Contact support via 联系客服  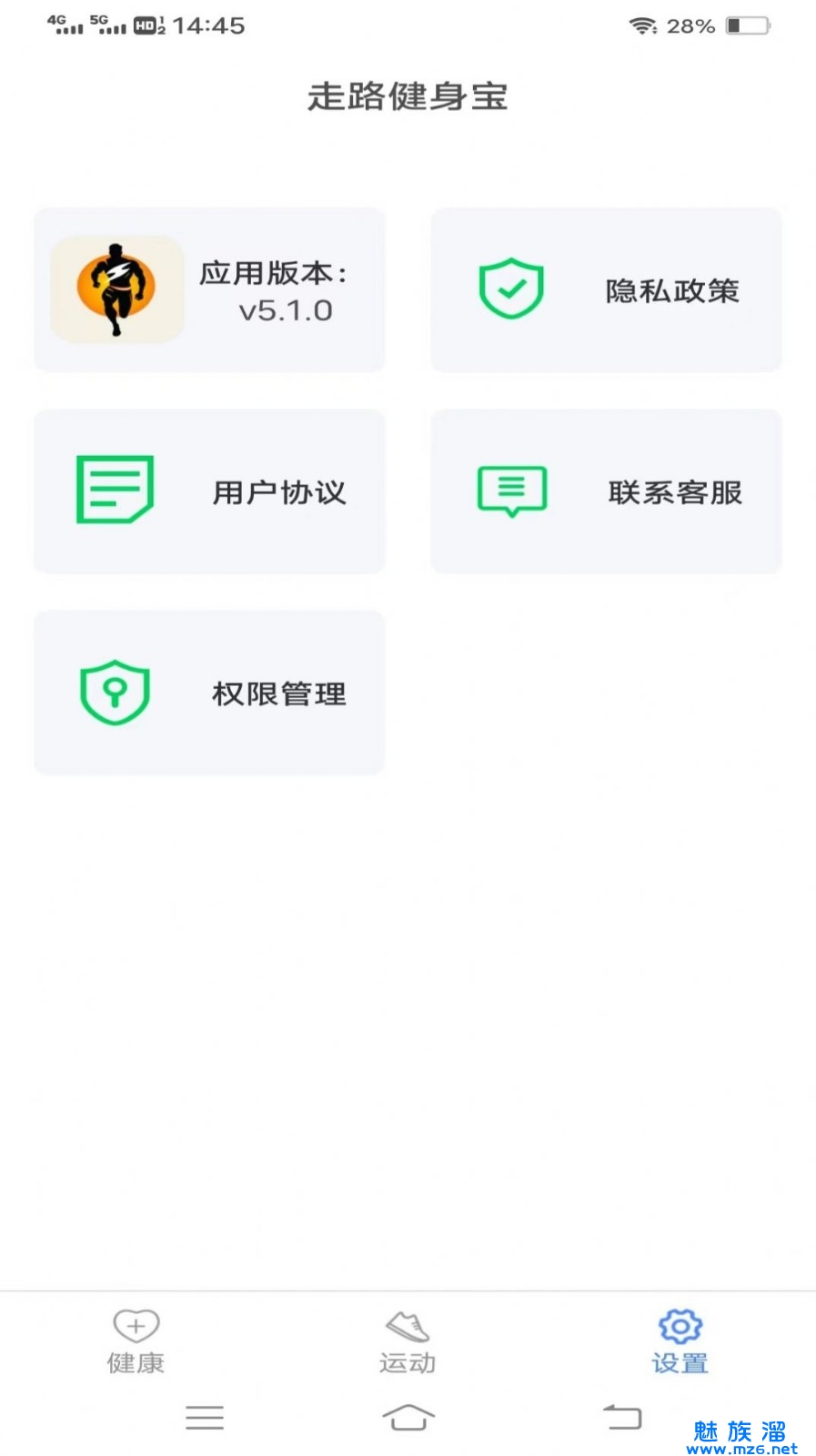coord(606,491)
